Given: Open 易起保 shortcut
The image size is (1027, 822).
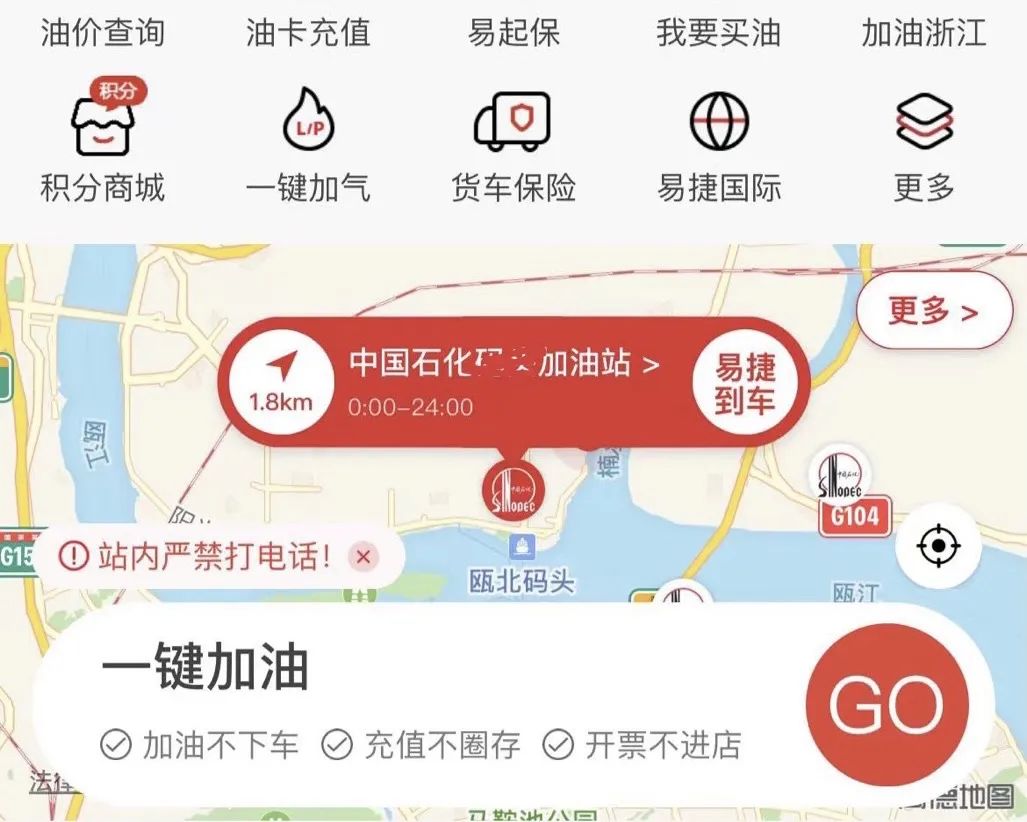Looking at the screenshot, I should click(513, 33).
